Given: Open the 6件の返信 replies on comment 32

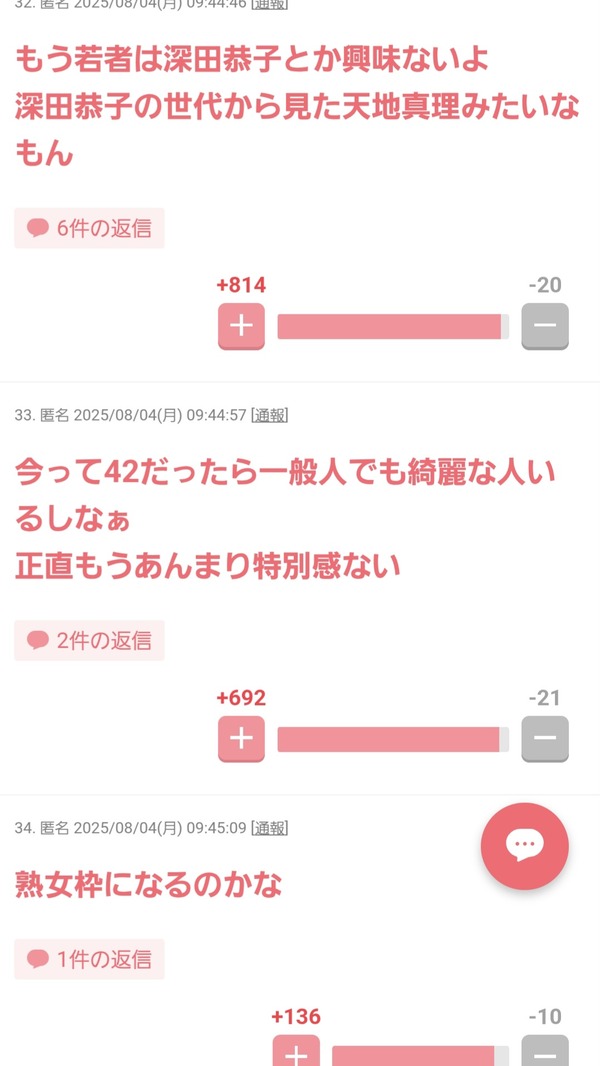Looking at the screenshot, I should pyautogui.click(x=89, y=228).
